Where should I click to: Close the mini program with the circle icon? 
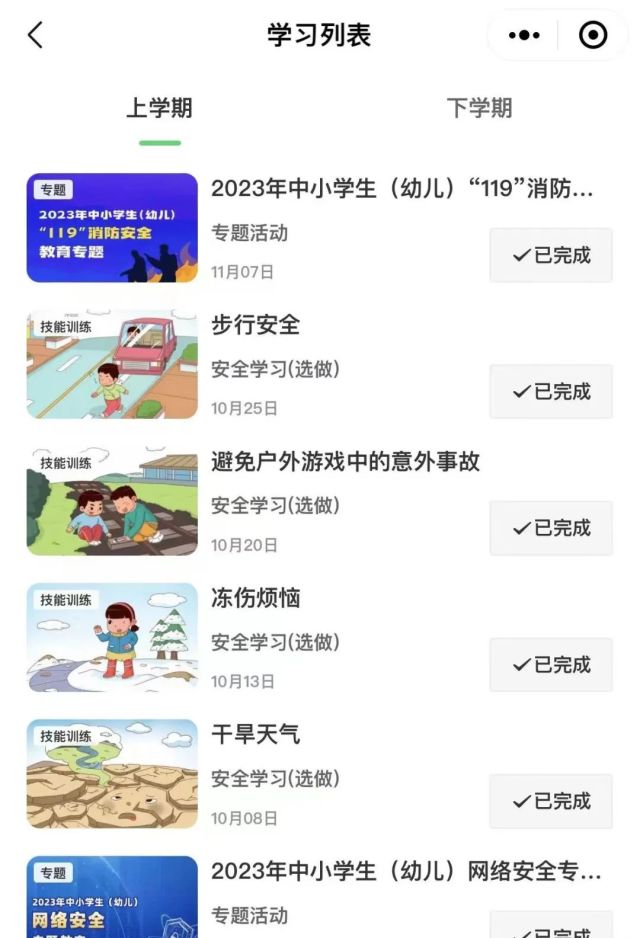coord(593,36)
